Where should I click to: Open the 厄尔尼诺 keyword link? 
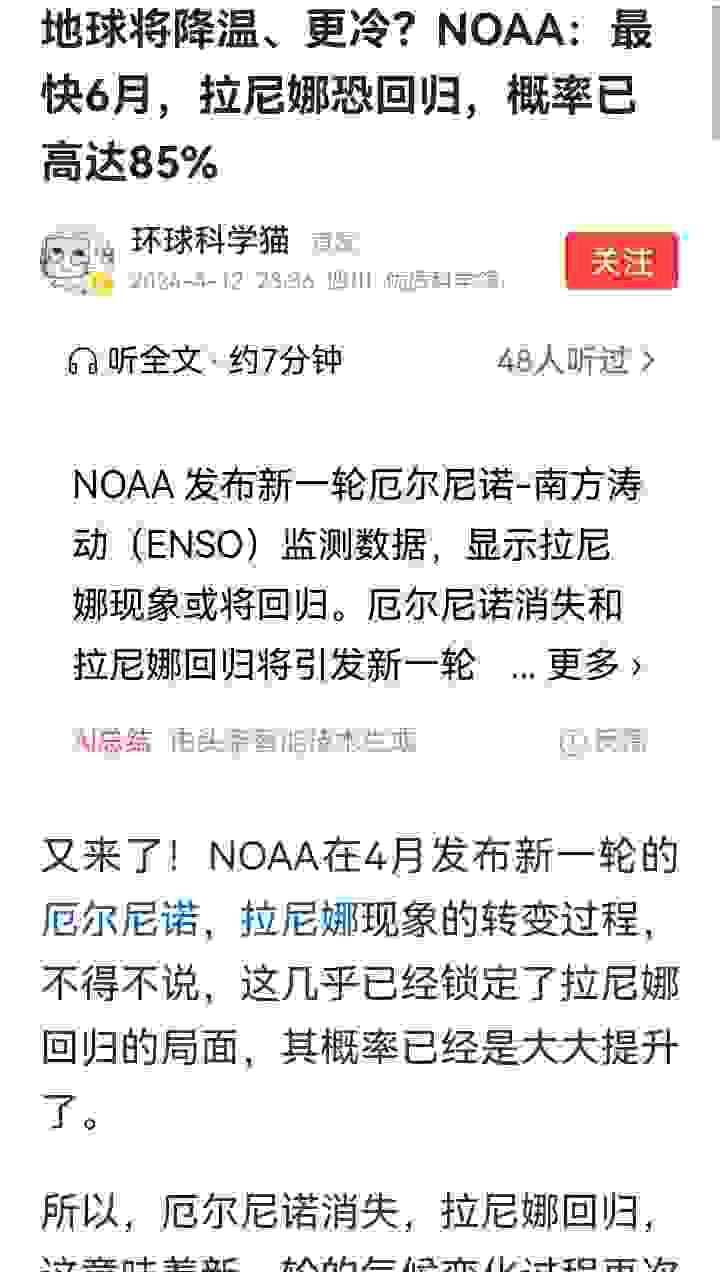(x=119, y=918)
